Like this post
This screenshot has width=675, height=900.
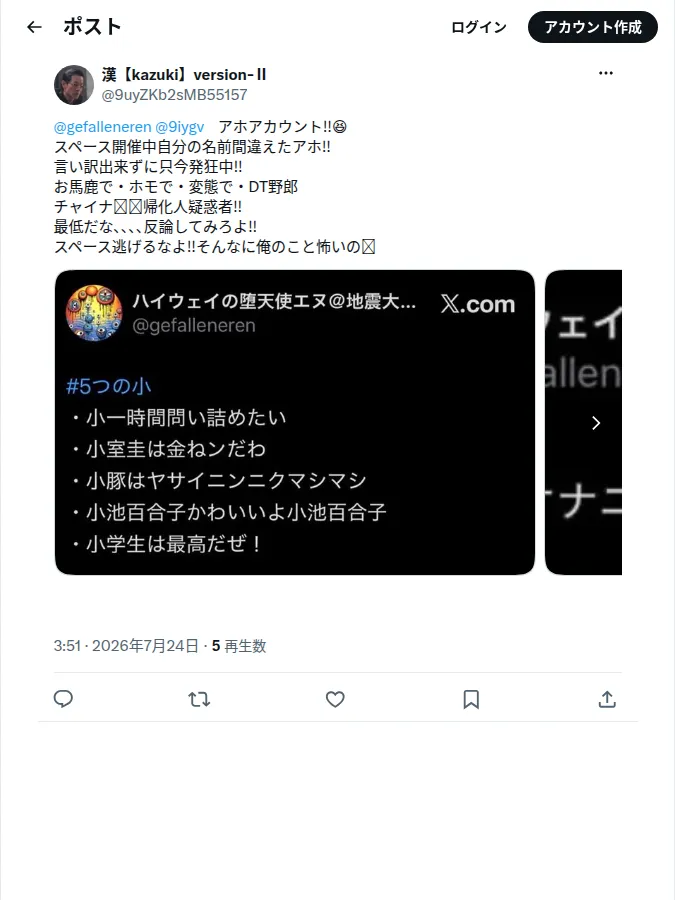[x=335, y=699]
